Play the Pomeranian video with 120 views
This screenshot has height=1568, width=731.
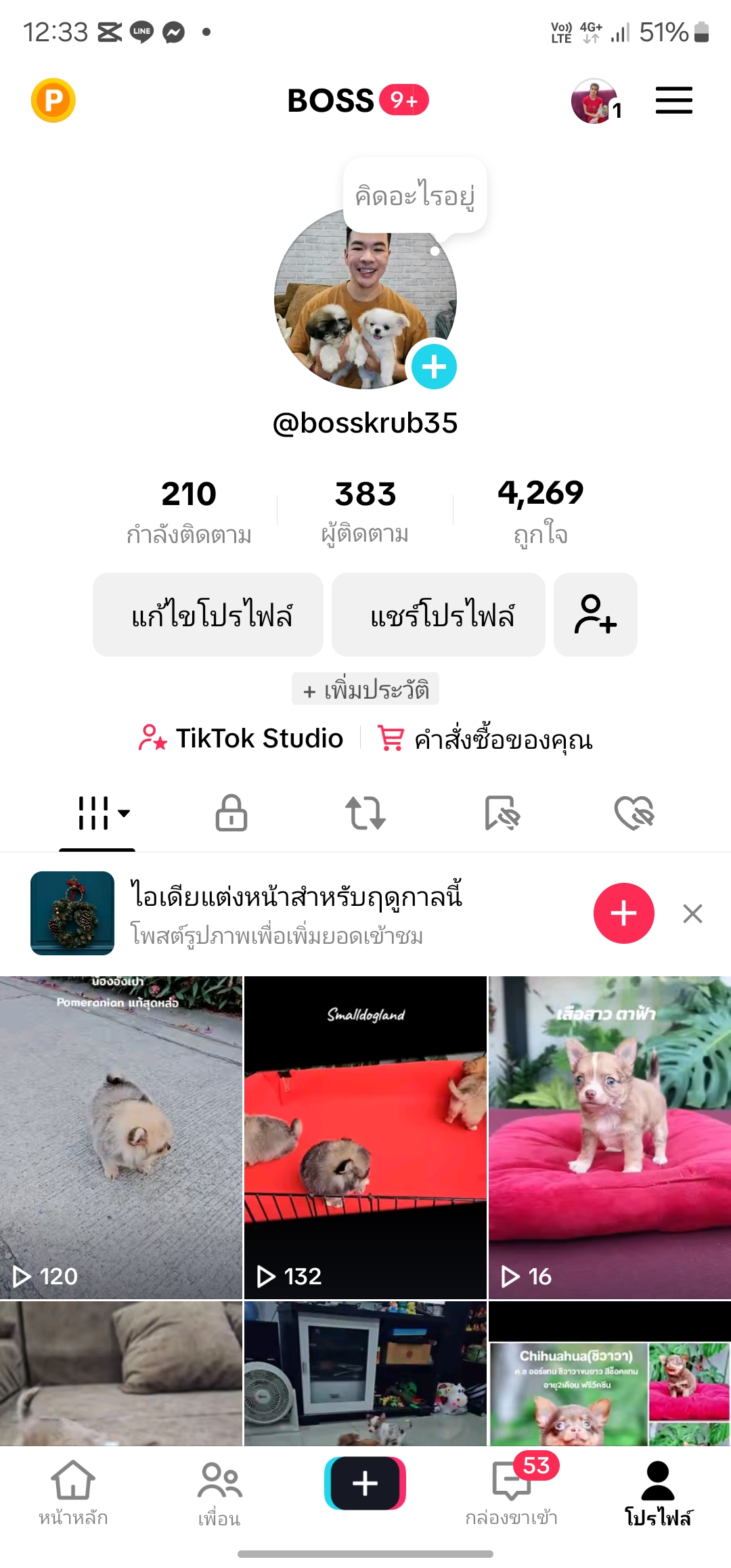point(121,1137)
